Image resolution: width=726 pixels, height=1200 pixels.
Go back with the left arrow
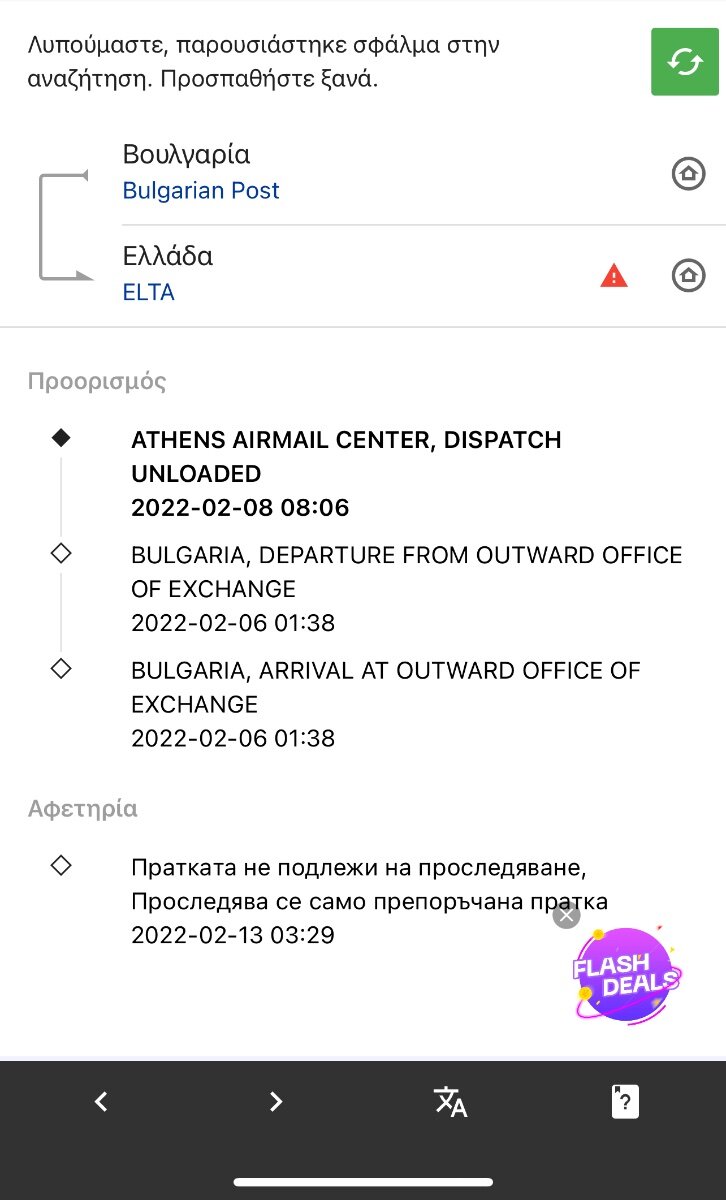point(100,1102)
